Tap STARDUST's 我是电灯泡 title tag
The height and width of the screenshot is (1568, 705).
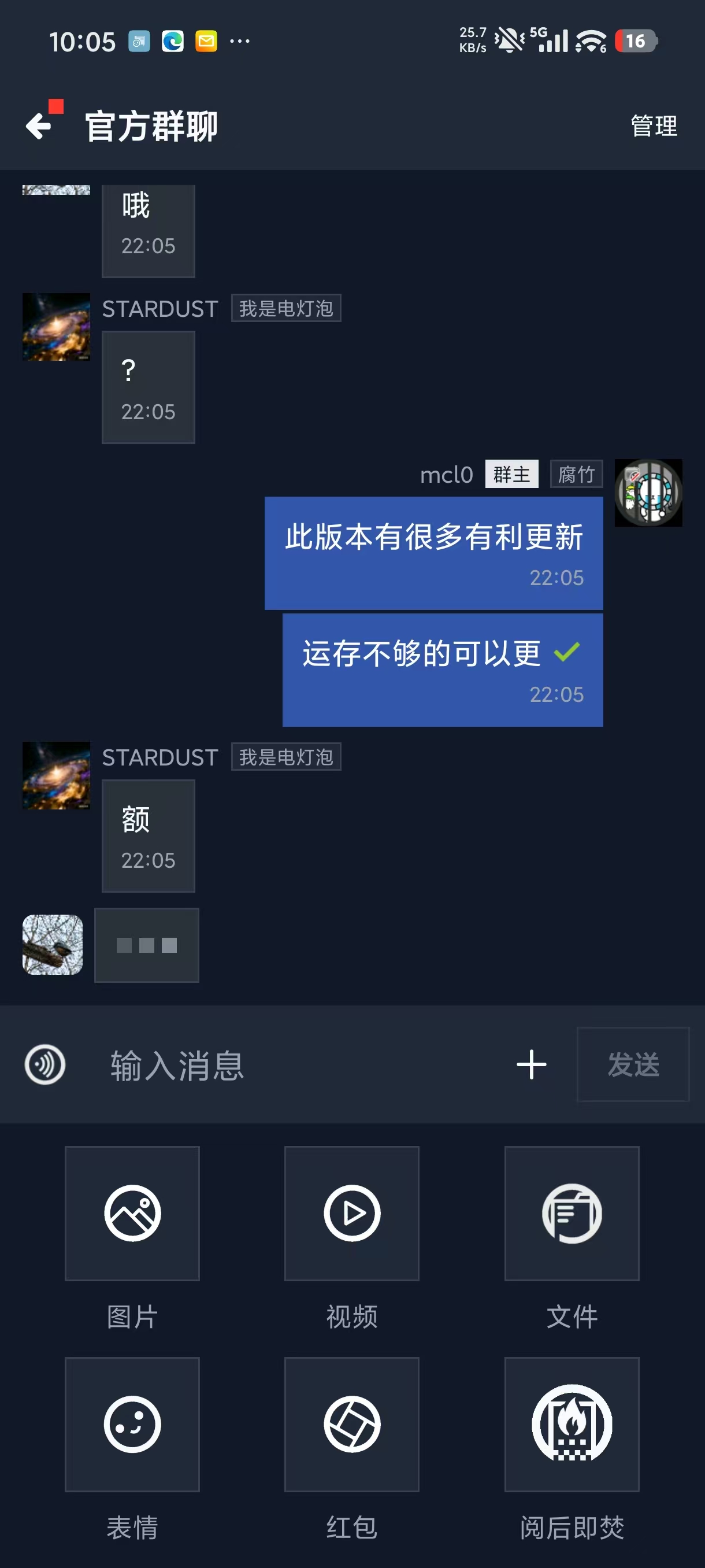click(x=286, y=309)
